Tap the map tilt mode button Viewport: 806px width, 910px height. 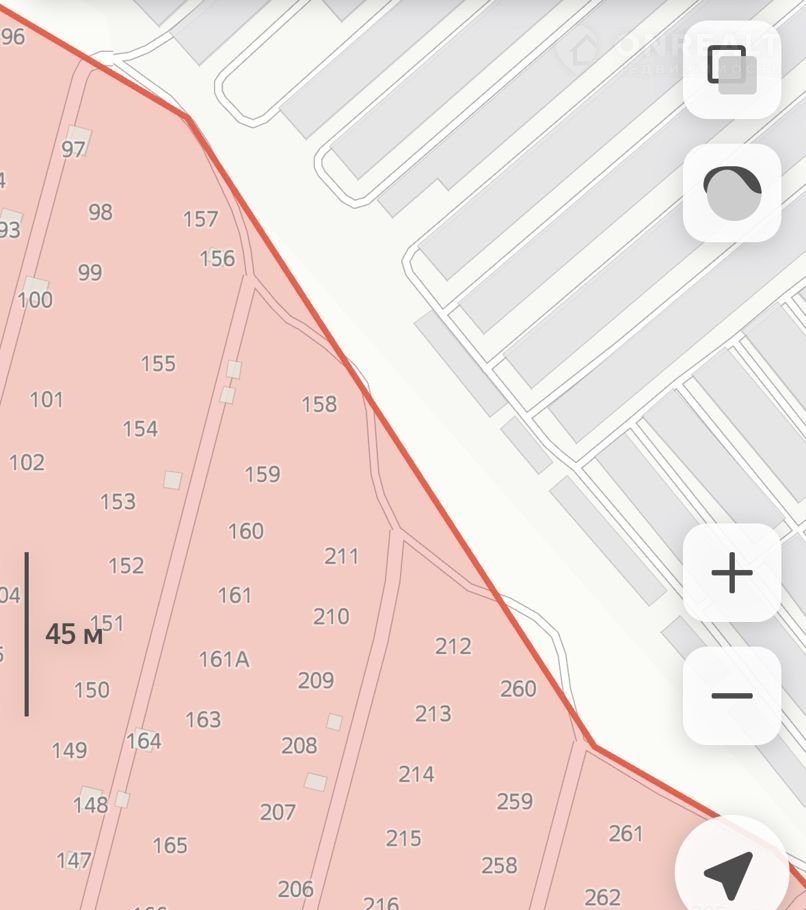click(732, 193)
